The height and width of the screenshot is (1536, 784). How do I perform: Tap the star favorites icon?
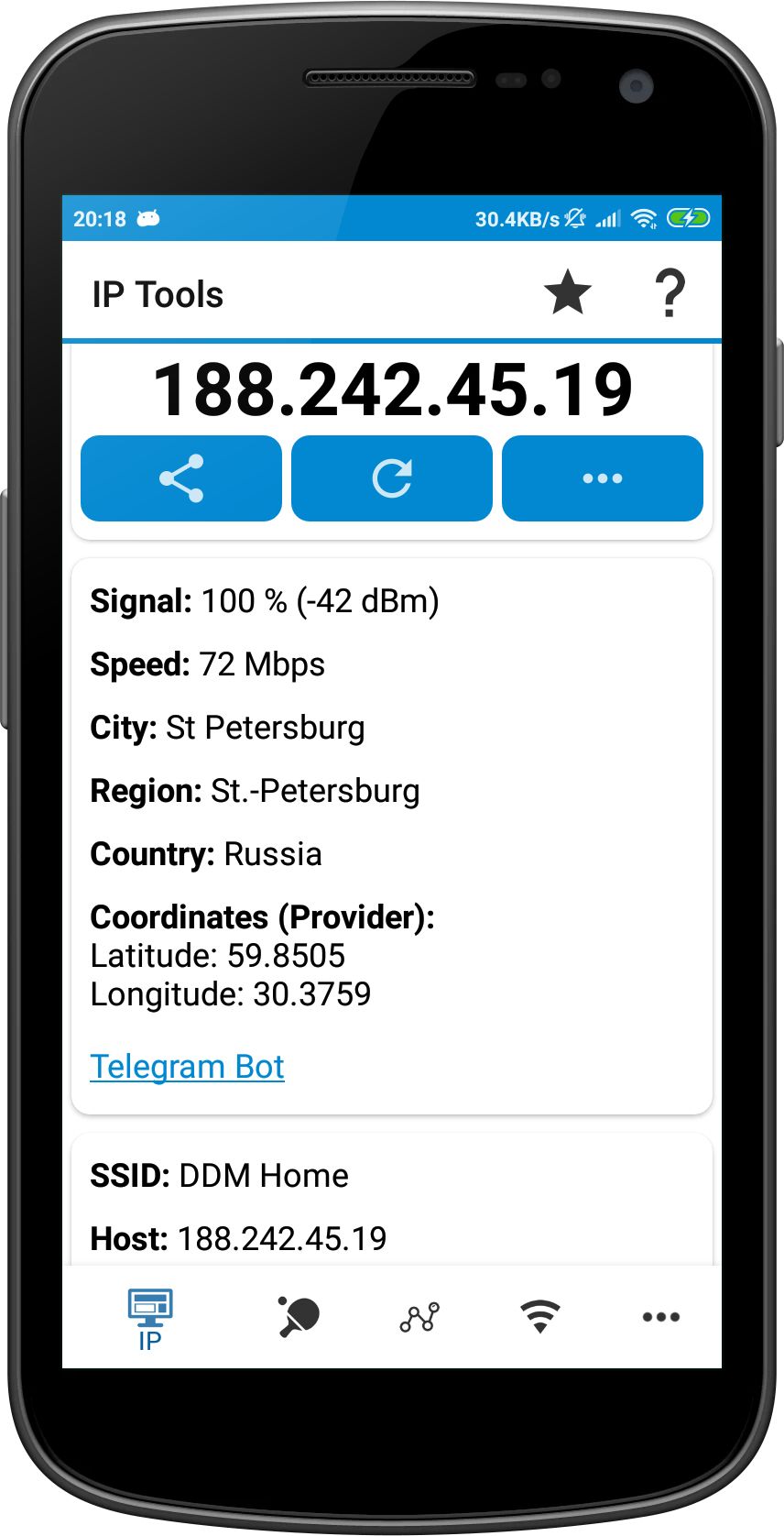568,294
